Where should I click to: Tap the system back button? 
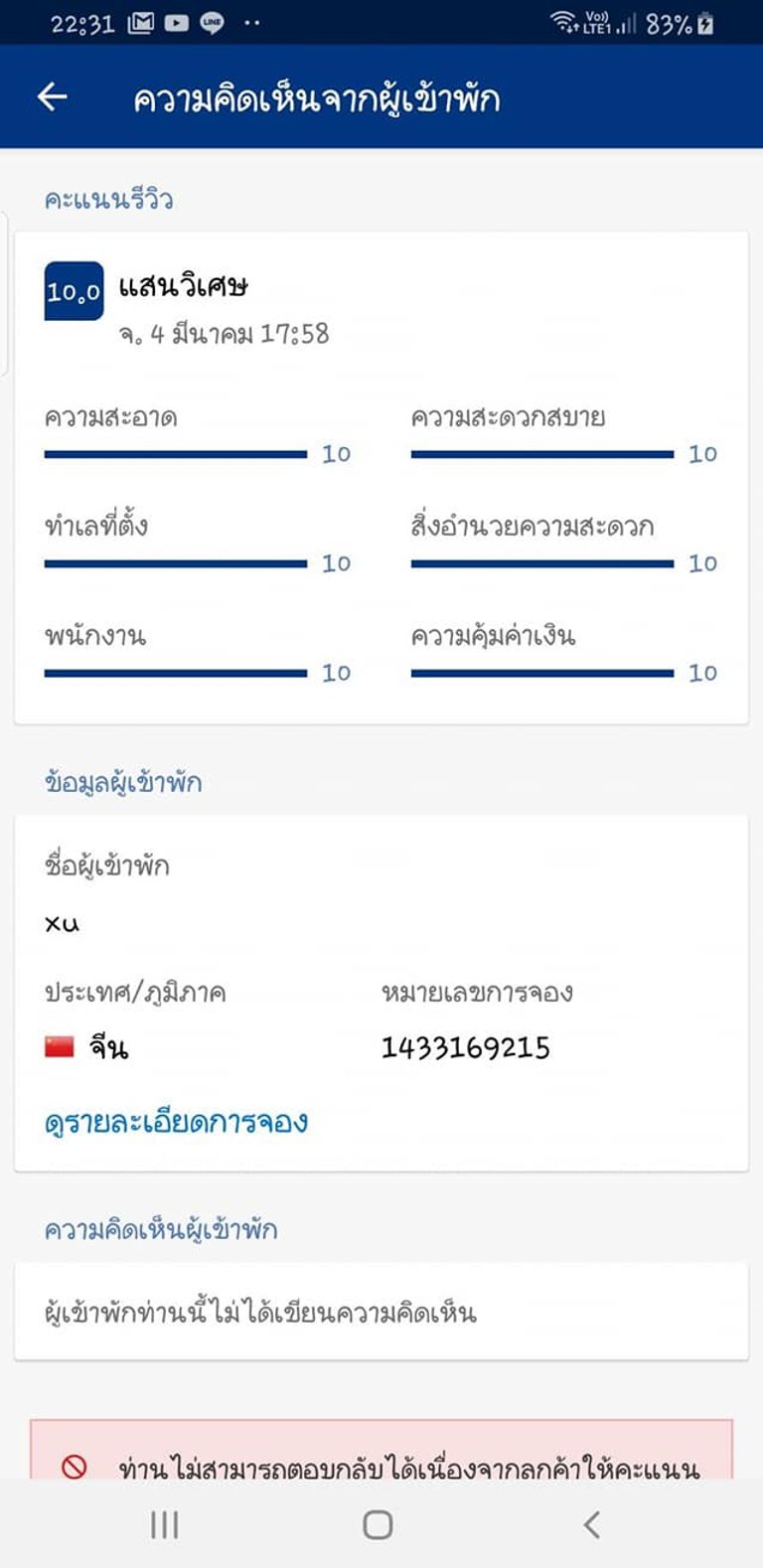click(x=592, y=1524)
